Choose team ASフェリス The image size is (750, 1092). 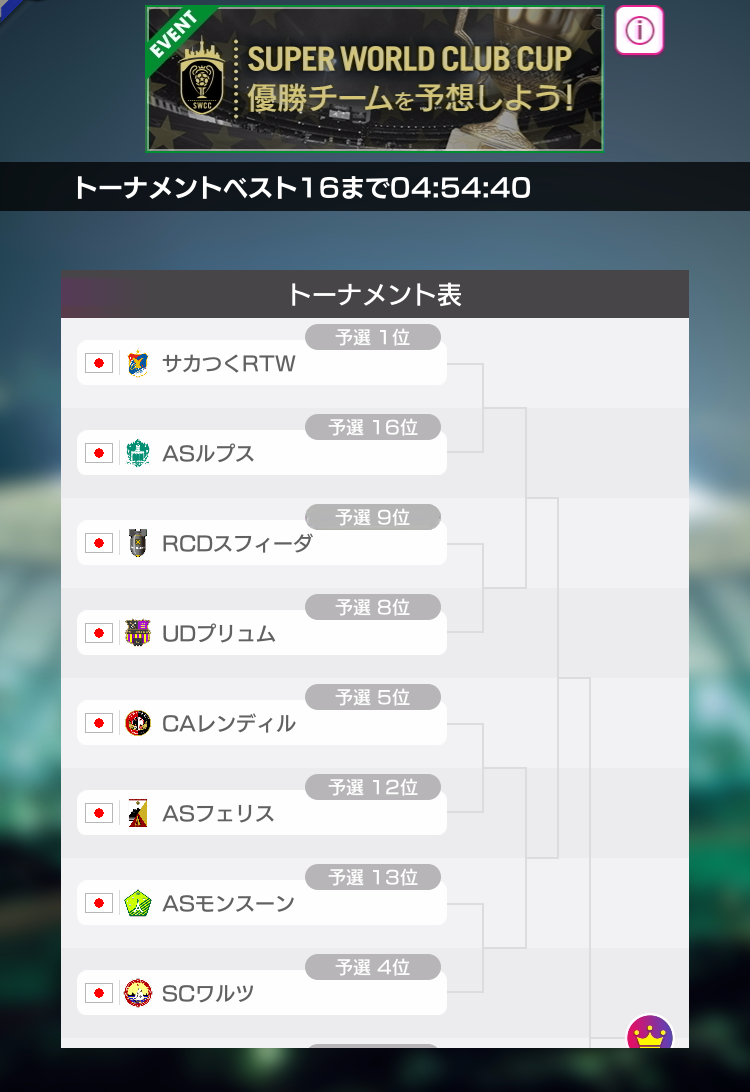[261, 813]
